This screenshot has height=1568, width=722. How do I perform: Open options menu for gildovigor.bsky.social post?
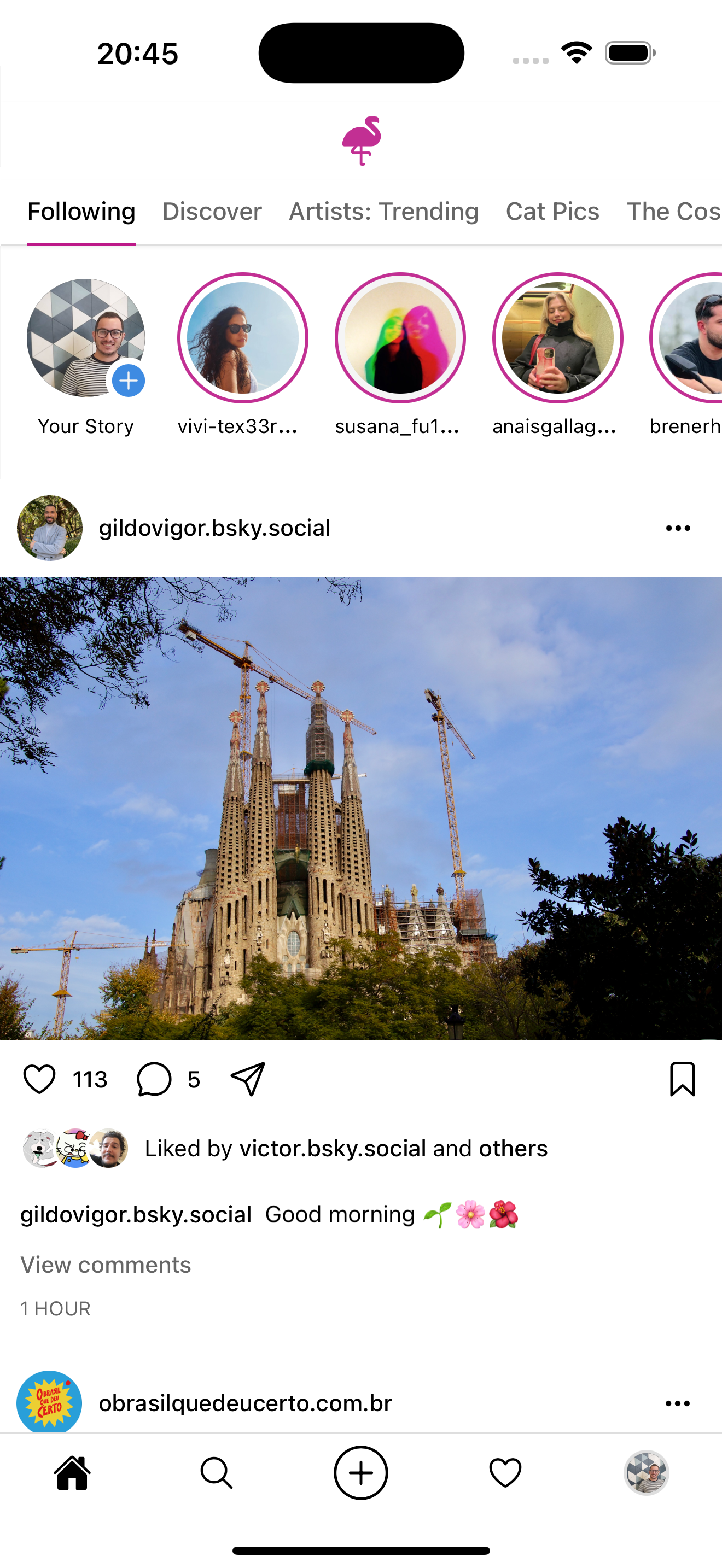coord(678,528)
